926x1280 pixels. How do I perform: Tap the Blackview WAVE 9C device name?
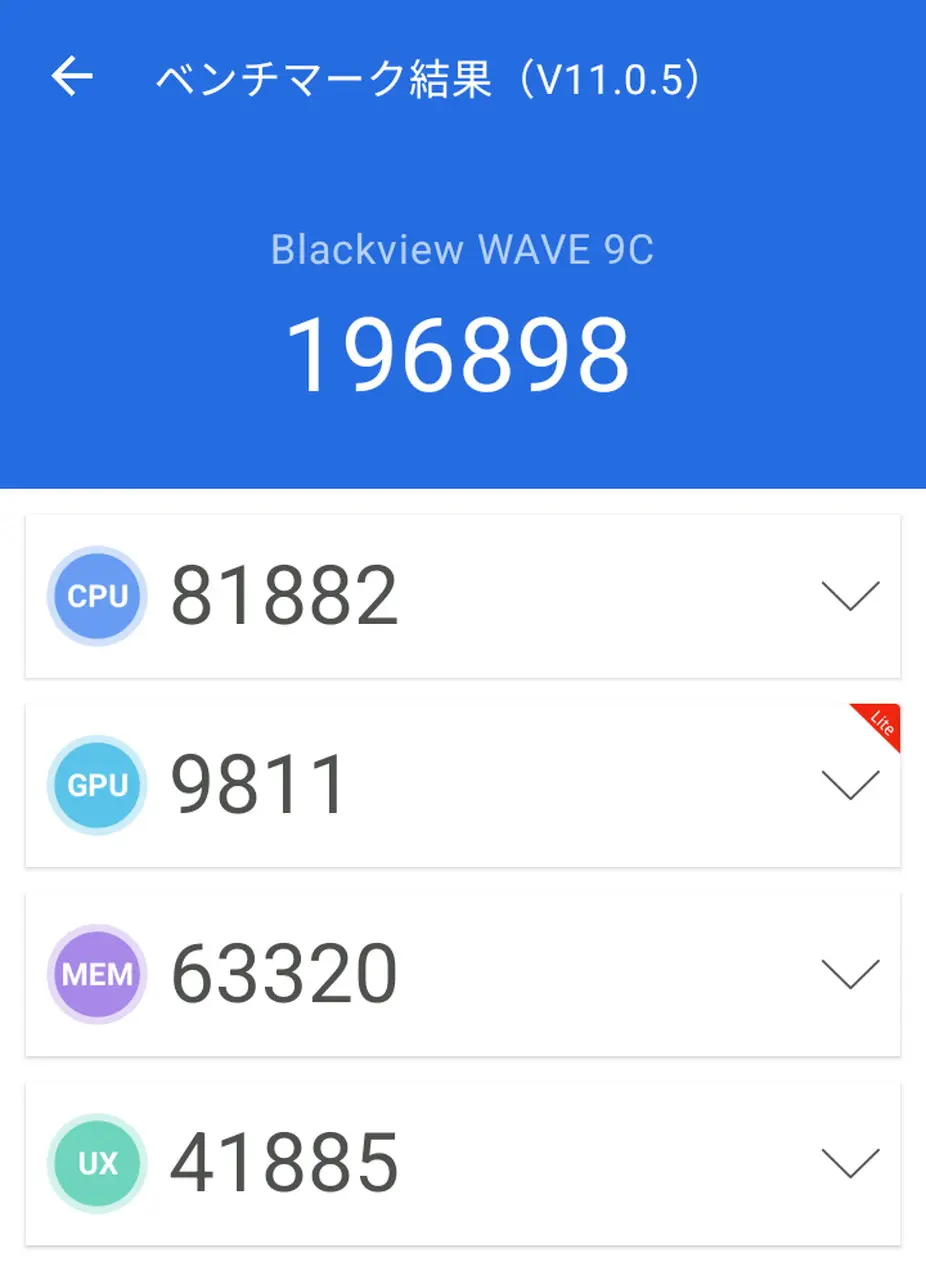463,250
